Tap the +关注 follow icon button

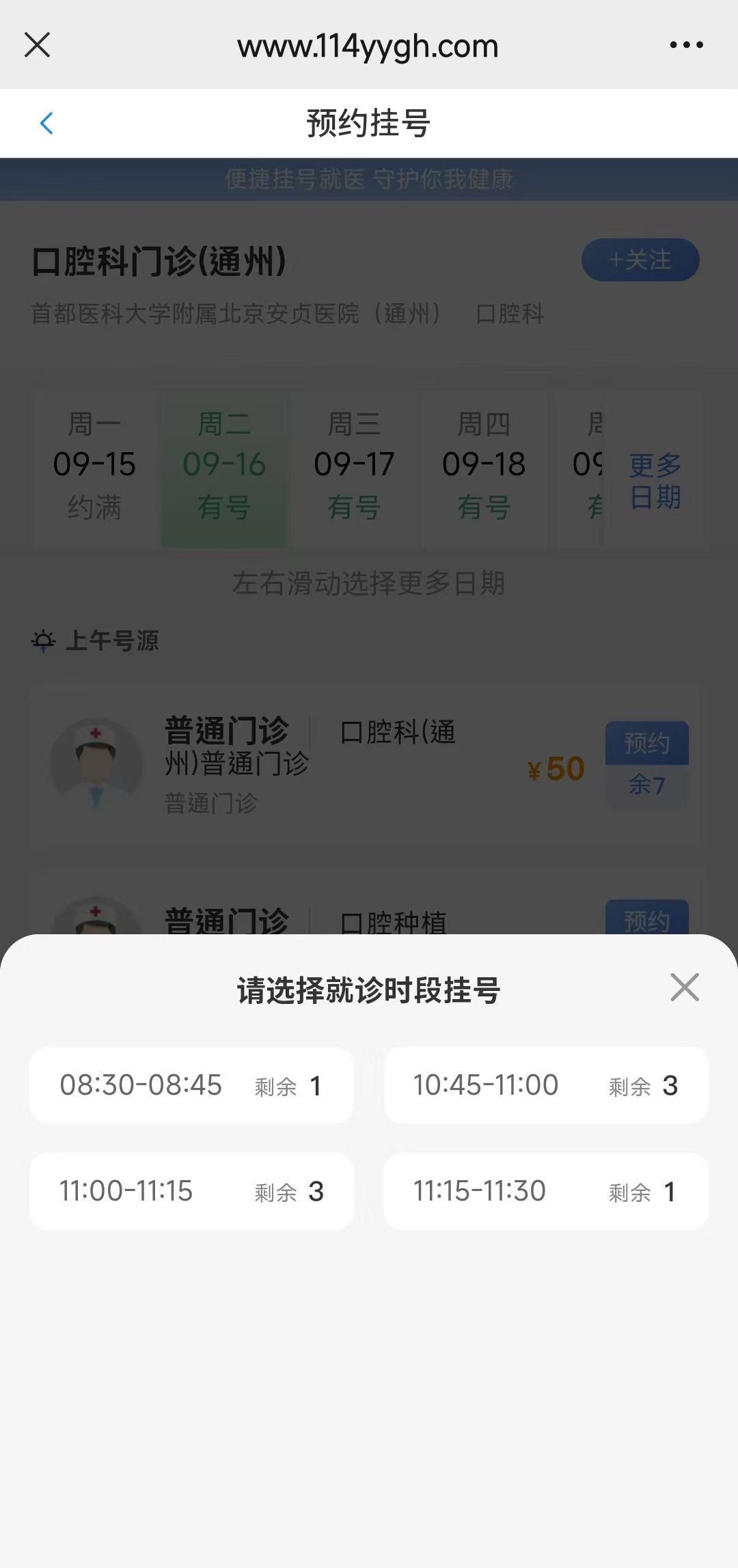pyautogui.click(x=640, y=260)
